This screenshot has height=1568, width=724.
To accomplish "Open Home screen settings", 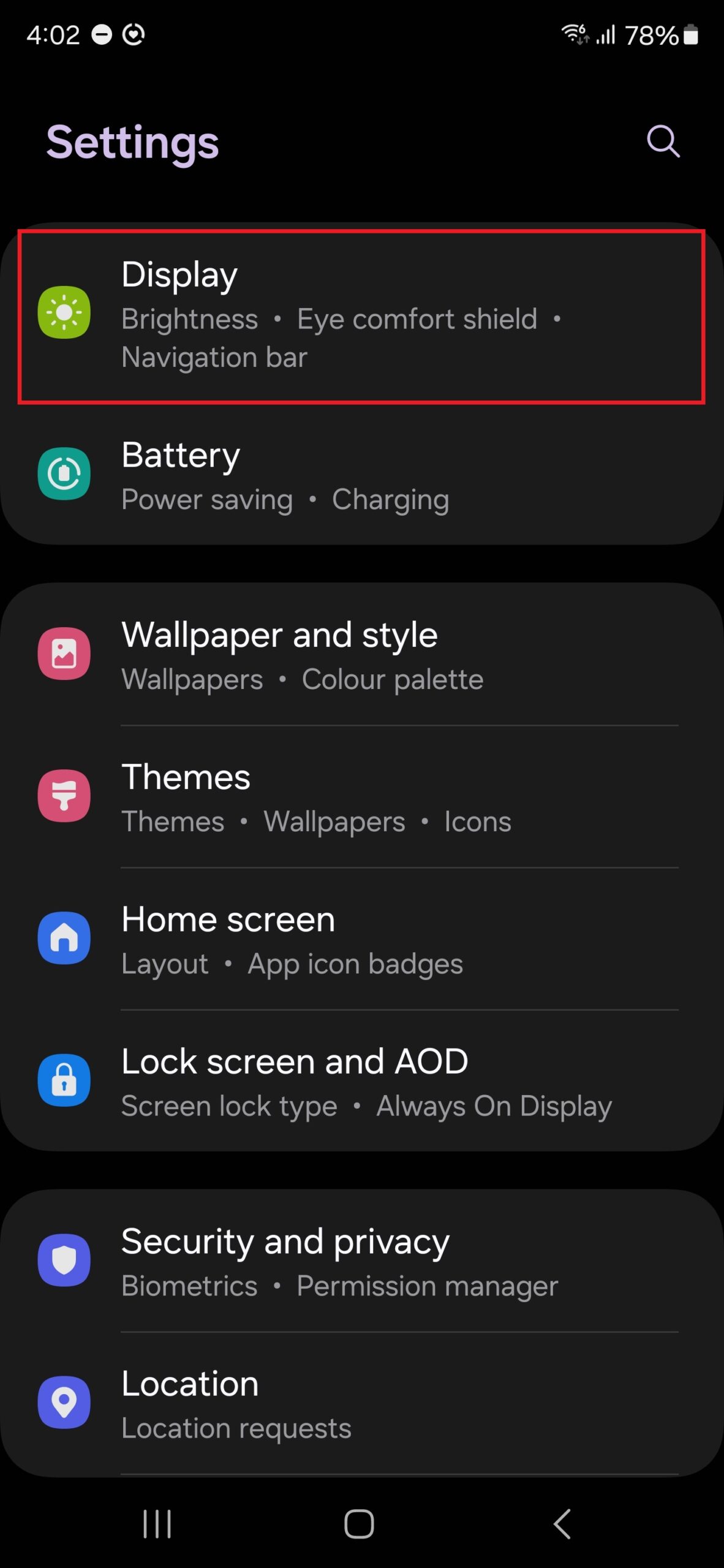I will 361,939.
